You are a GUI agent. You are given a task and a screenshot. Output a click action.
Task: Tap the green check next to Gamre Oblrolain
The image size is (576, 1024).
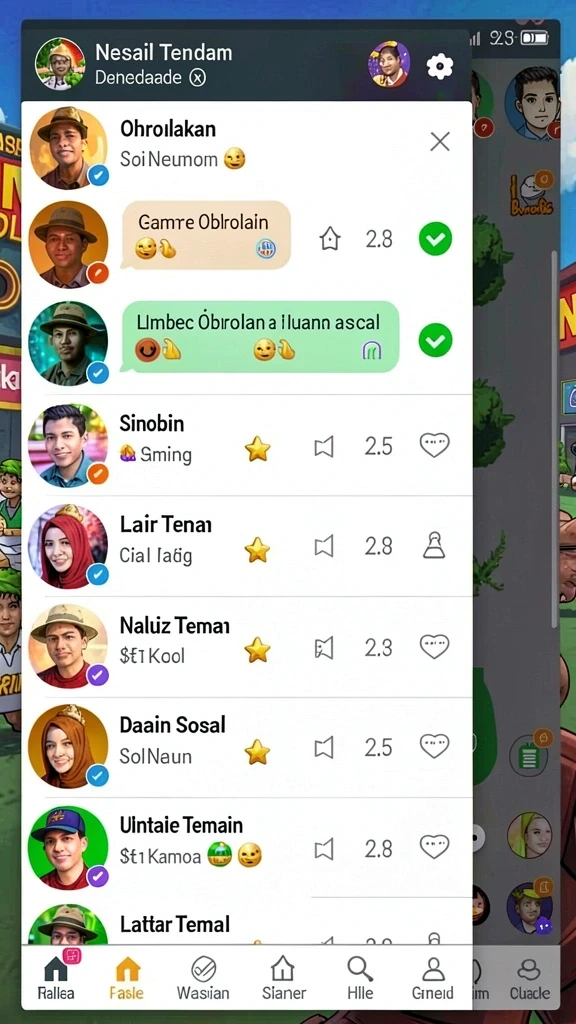point(435,239)
